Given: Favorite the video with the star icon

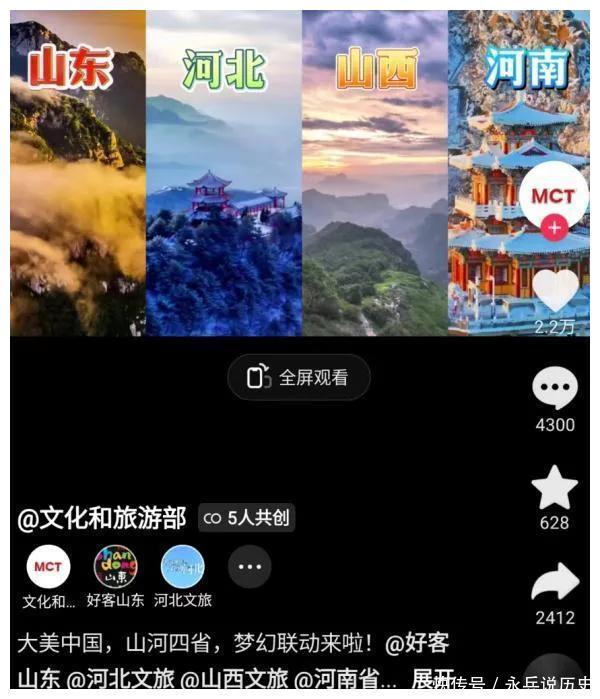Looking at the screenshot, I should pyautogui.click(x=555, y=488).
